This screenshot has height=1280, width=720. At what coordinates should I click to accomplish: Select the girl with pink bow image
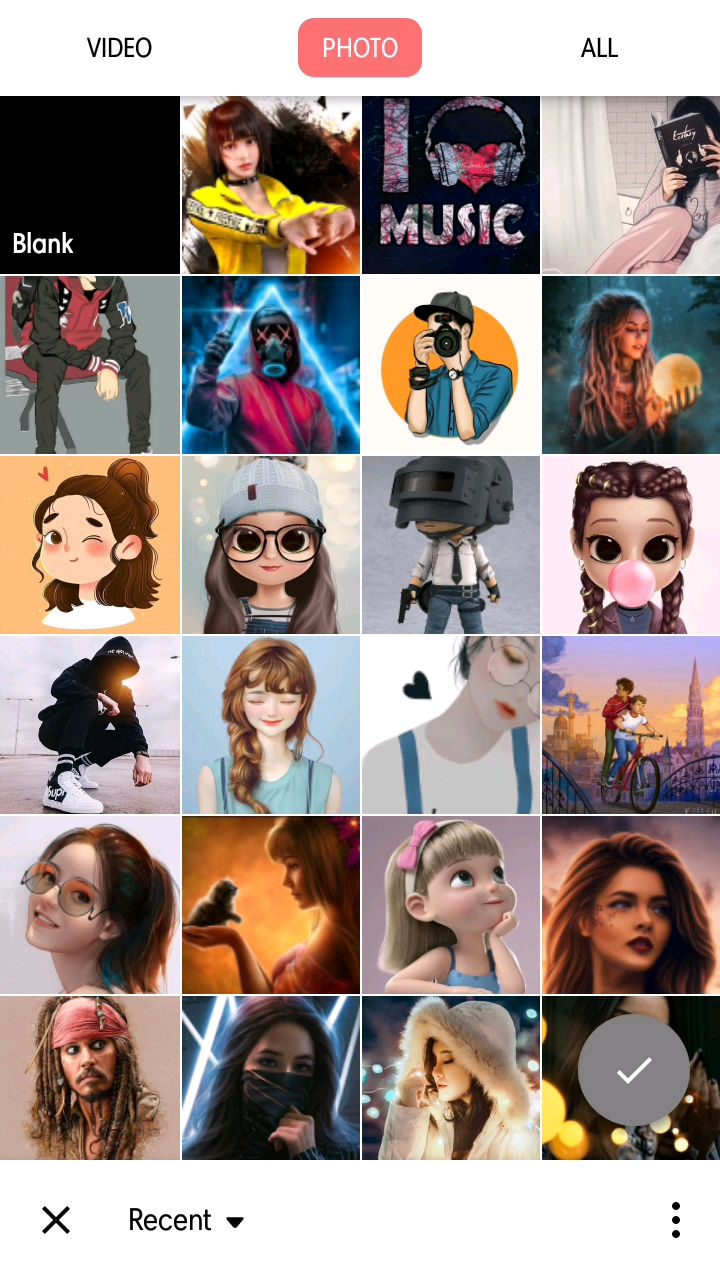[x=450, y=905]
